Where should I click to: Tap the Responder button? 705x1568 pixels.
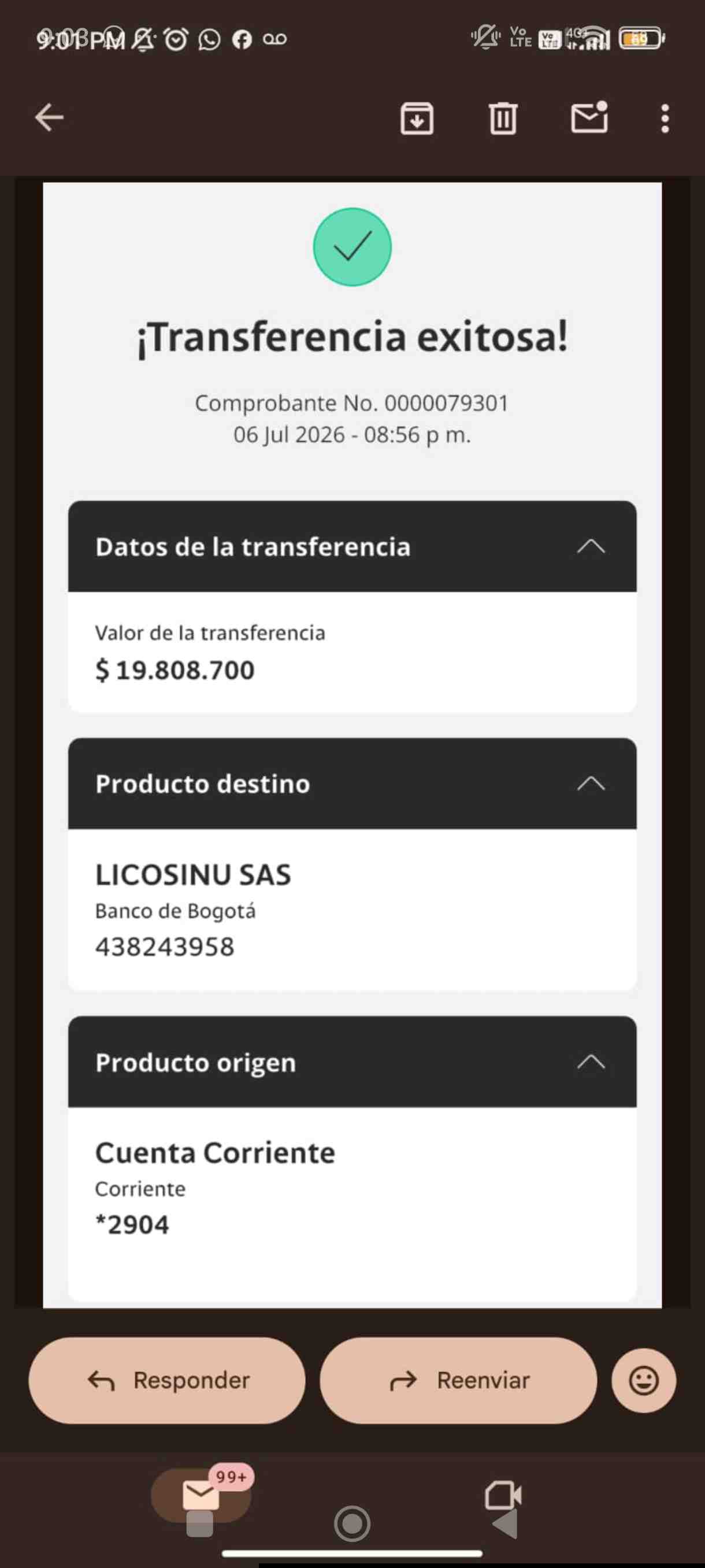point(166,1380)
